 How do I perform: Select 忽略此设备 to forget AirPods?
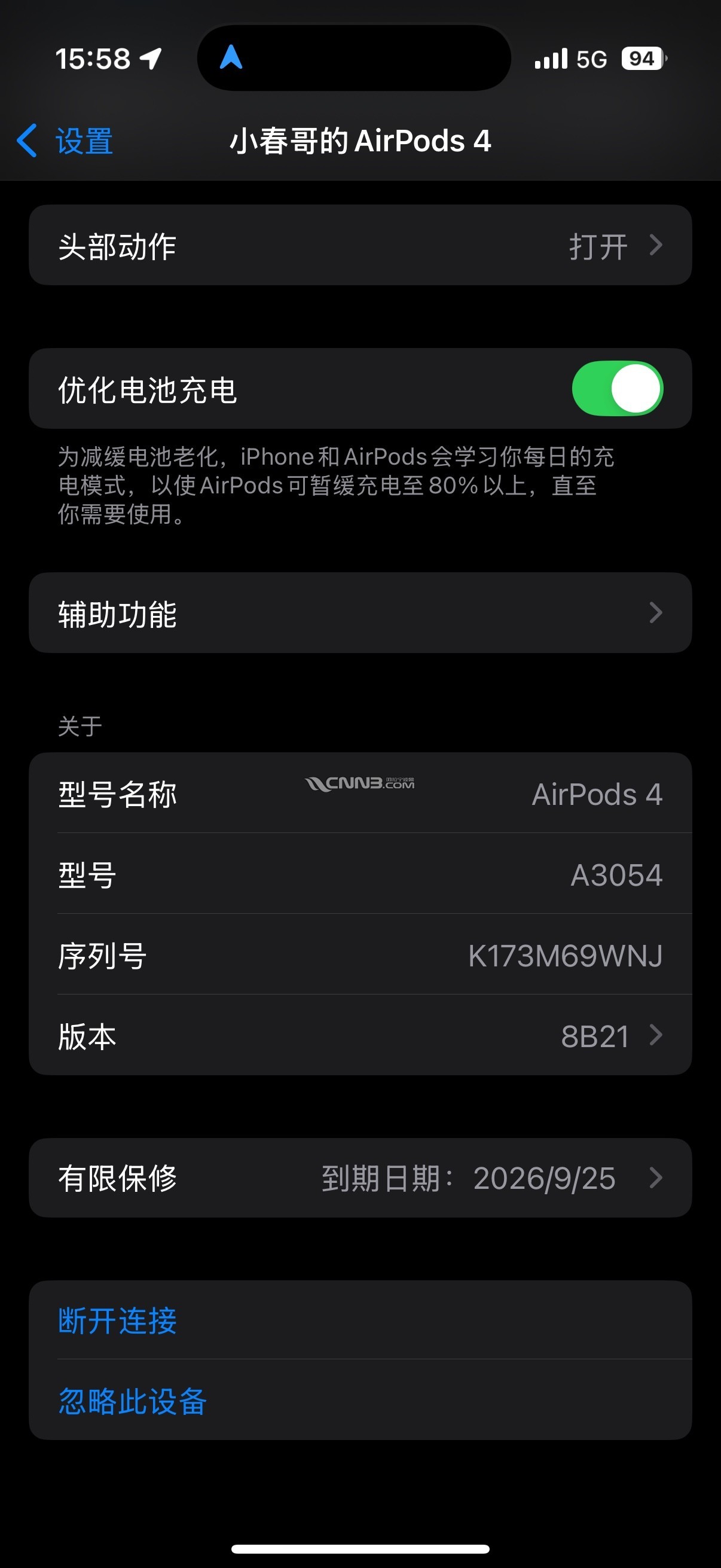point(133,1401)
